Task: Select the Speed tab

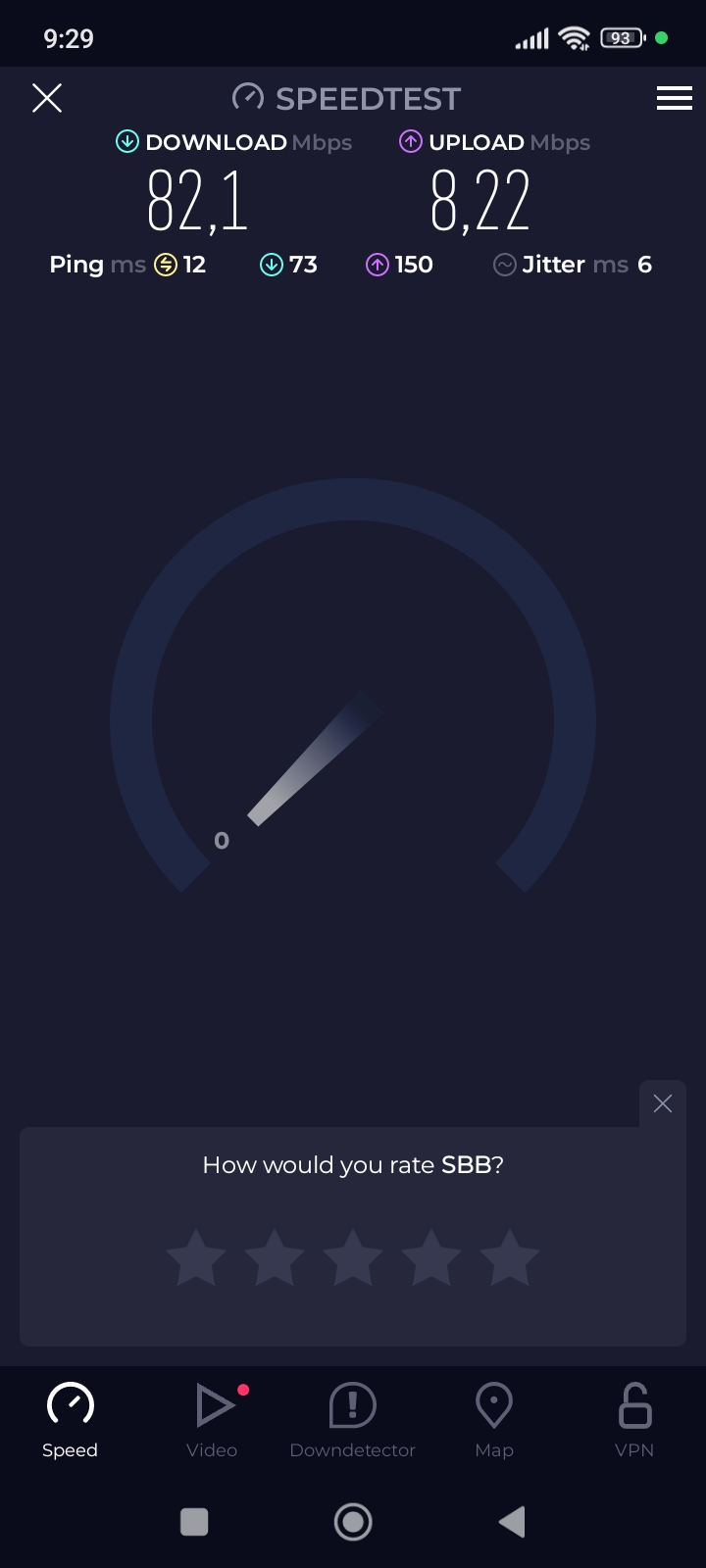Action: point(71,1419)
